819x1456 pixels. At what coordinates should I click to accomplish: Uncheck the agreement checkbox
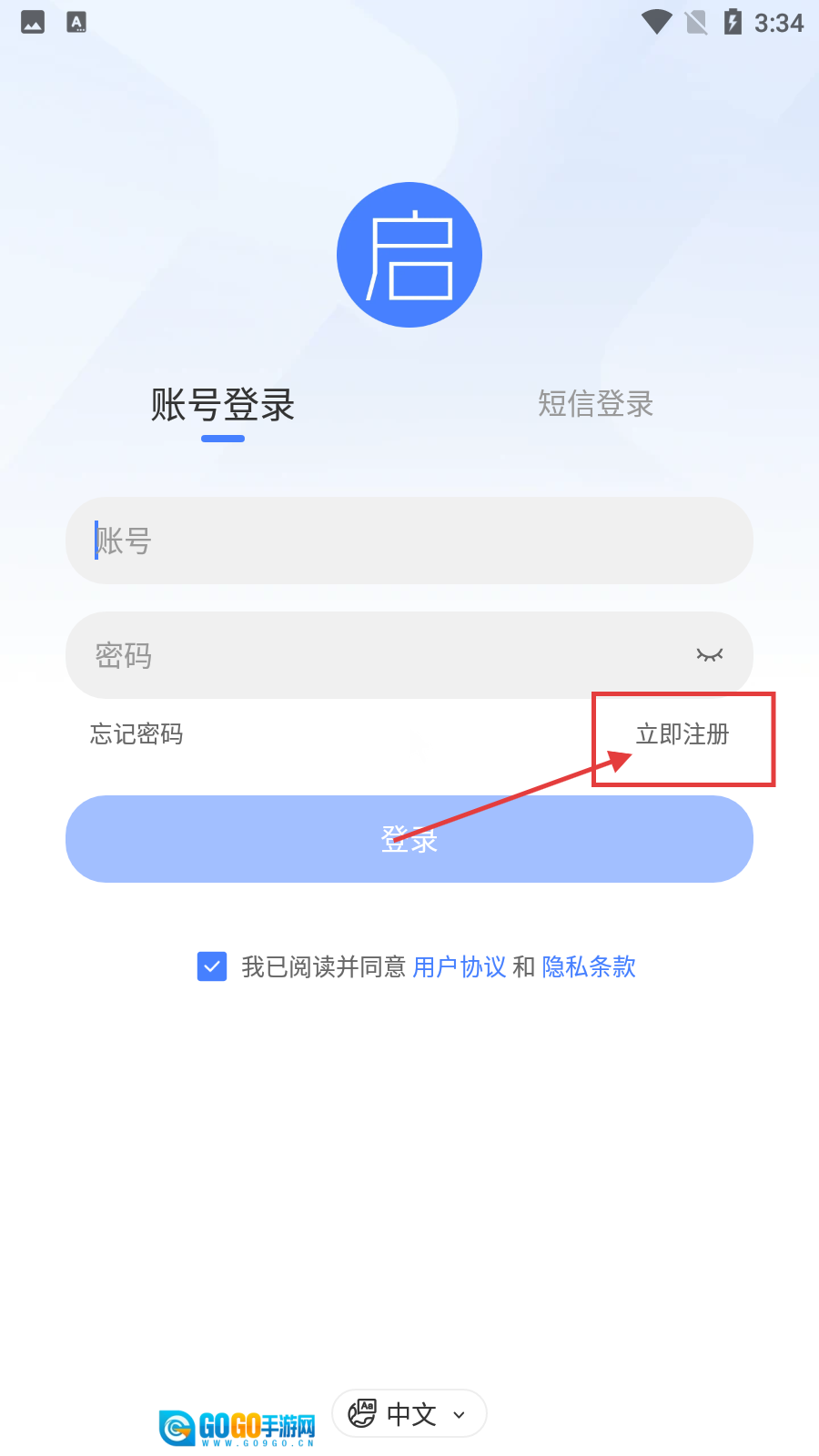(x=212, y=966)
